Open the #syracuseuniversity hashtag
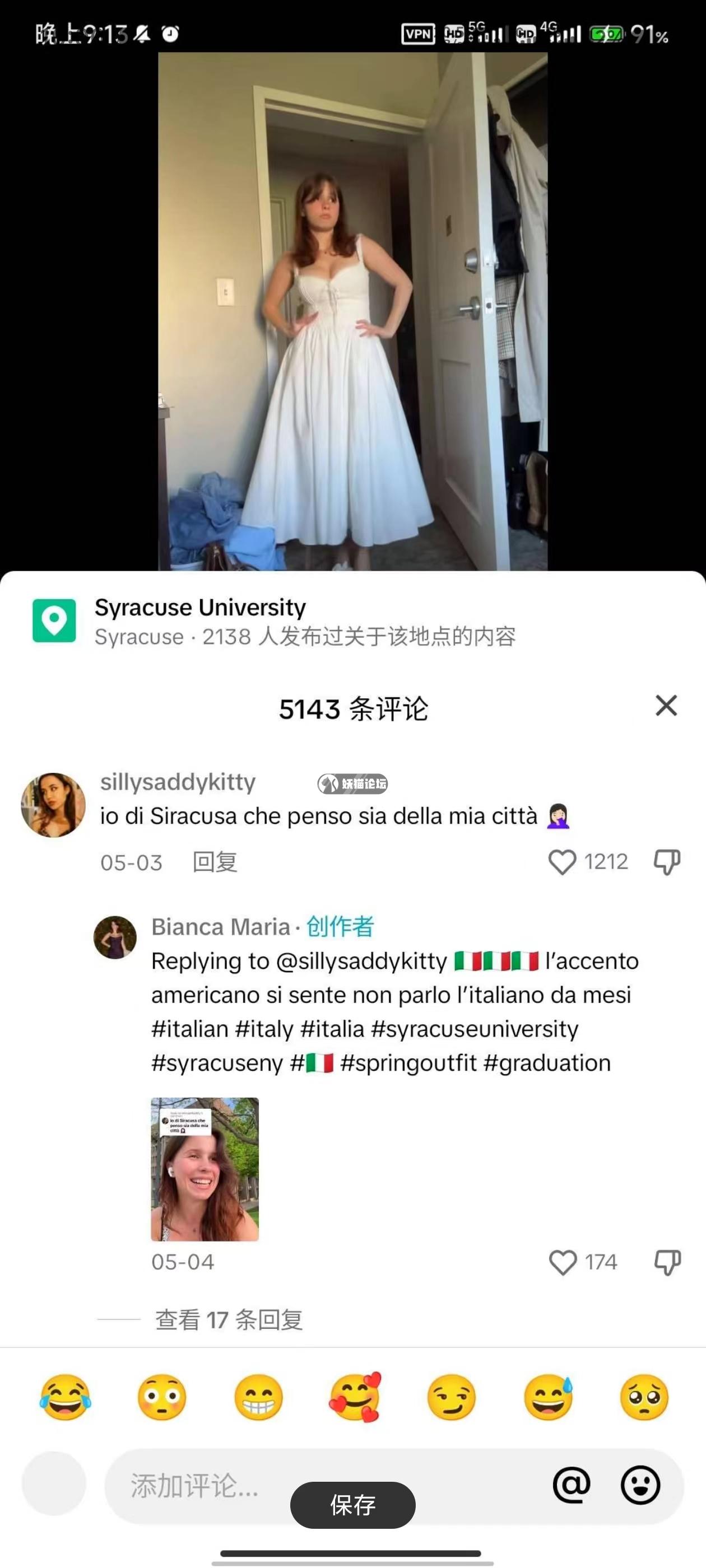The width and height of the screenshot is (706, 1568). click(x=475, y=1029)
